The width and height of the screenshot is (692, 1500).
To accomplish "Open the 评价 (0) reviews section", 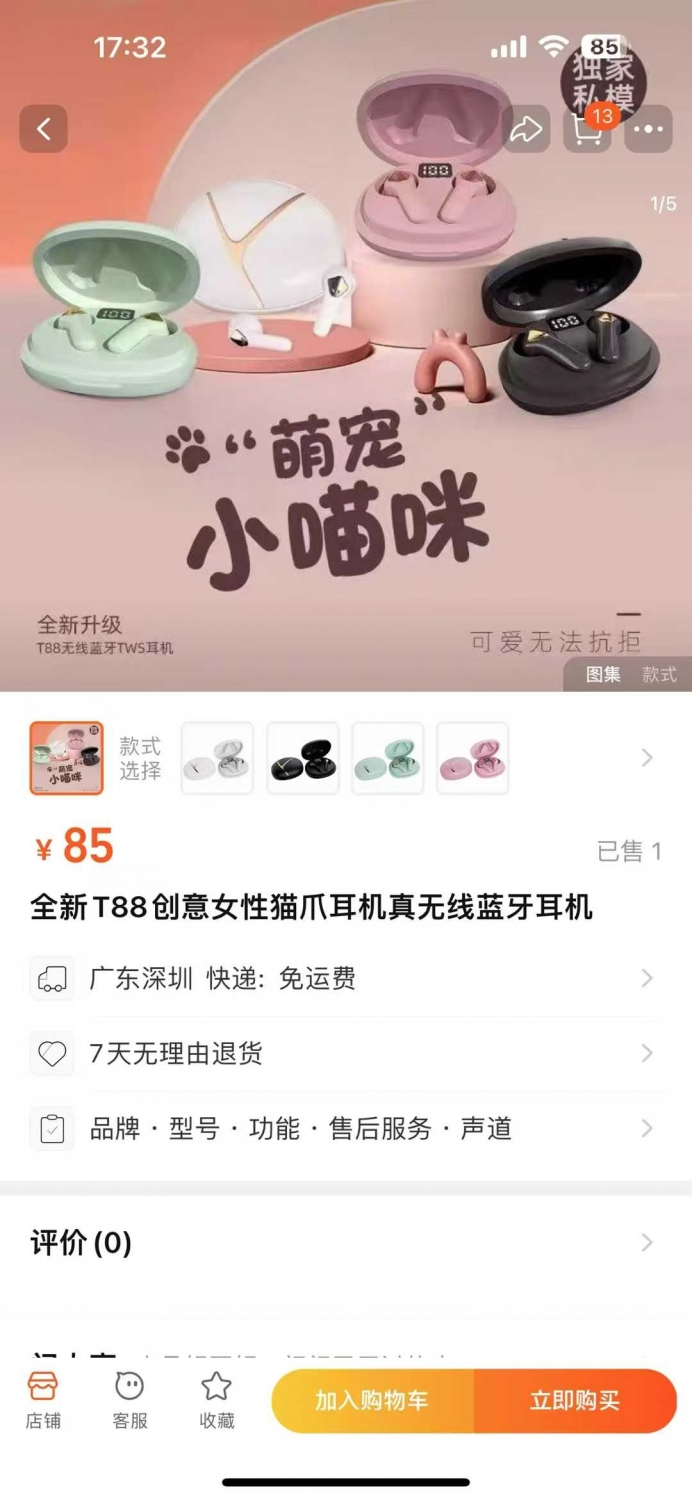I will point(346,1243).
